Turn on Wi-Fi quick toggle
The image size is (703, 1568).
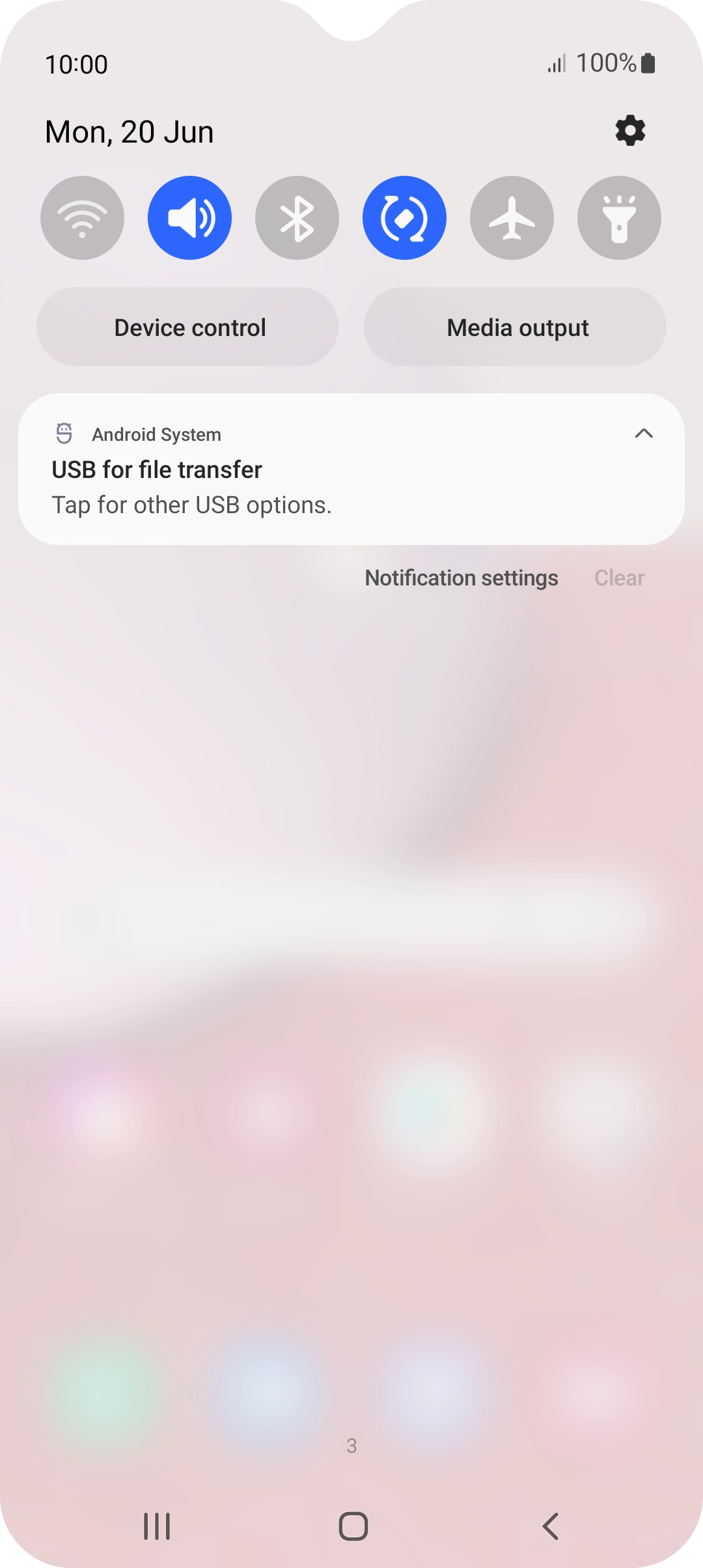pos(82,217)
